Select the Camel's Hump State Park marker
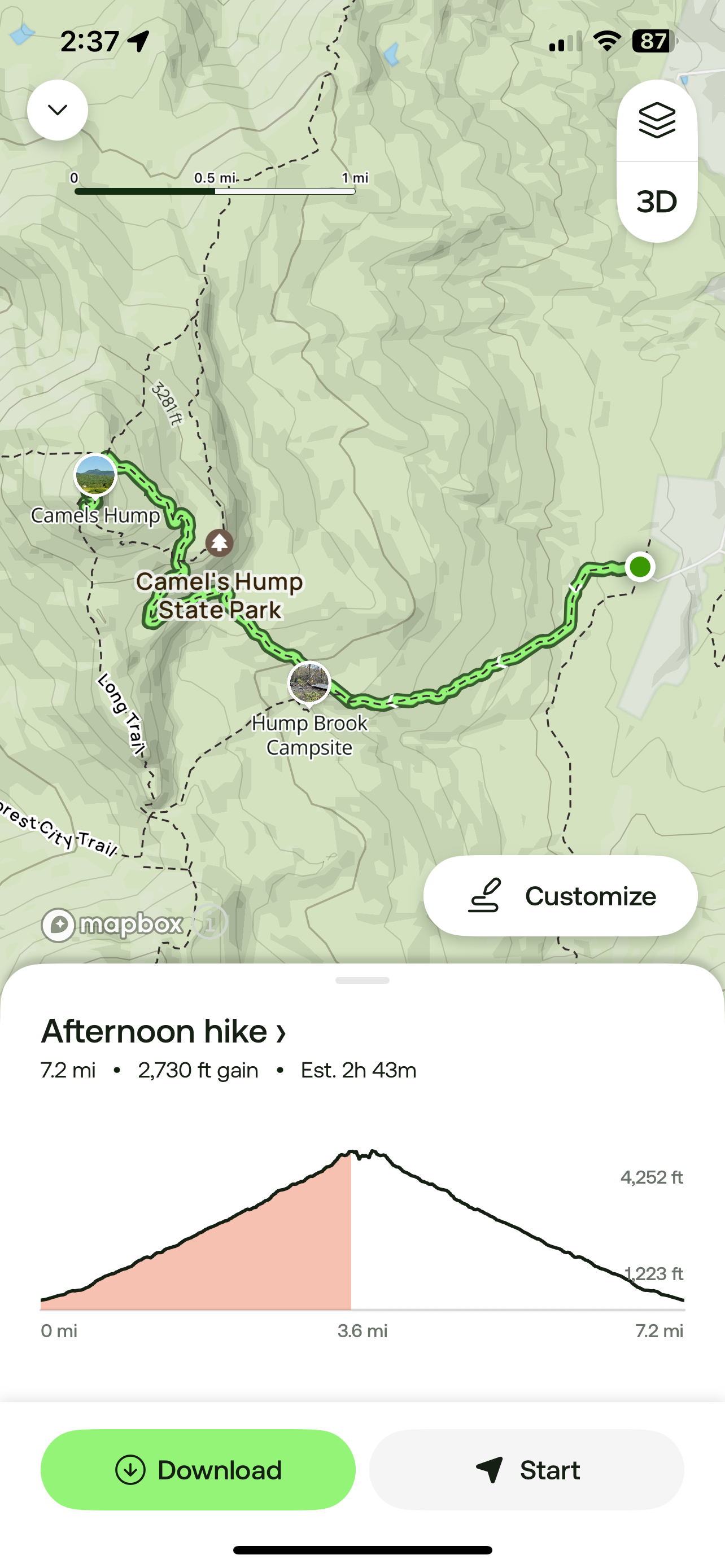The width and height of the screenshot is (725, 1568). pos(219,542)
